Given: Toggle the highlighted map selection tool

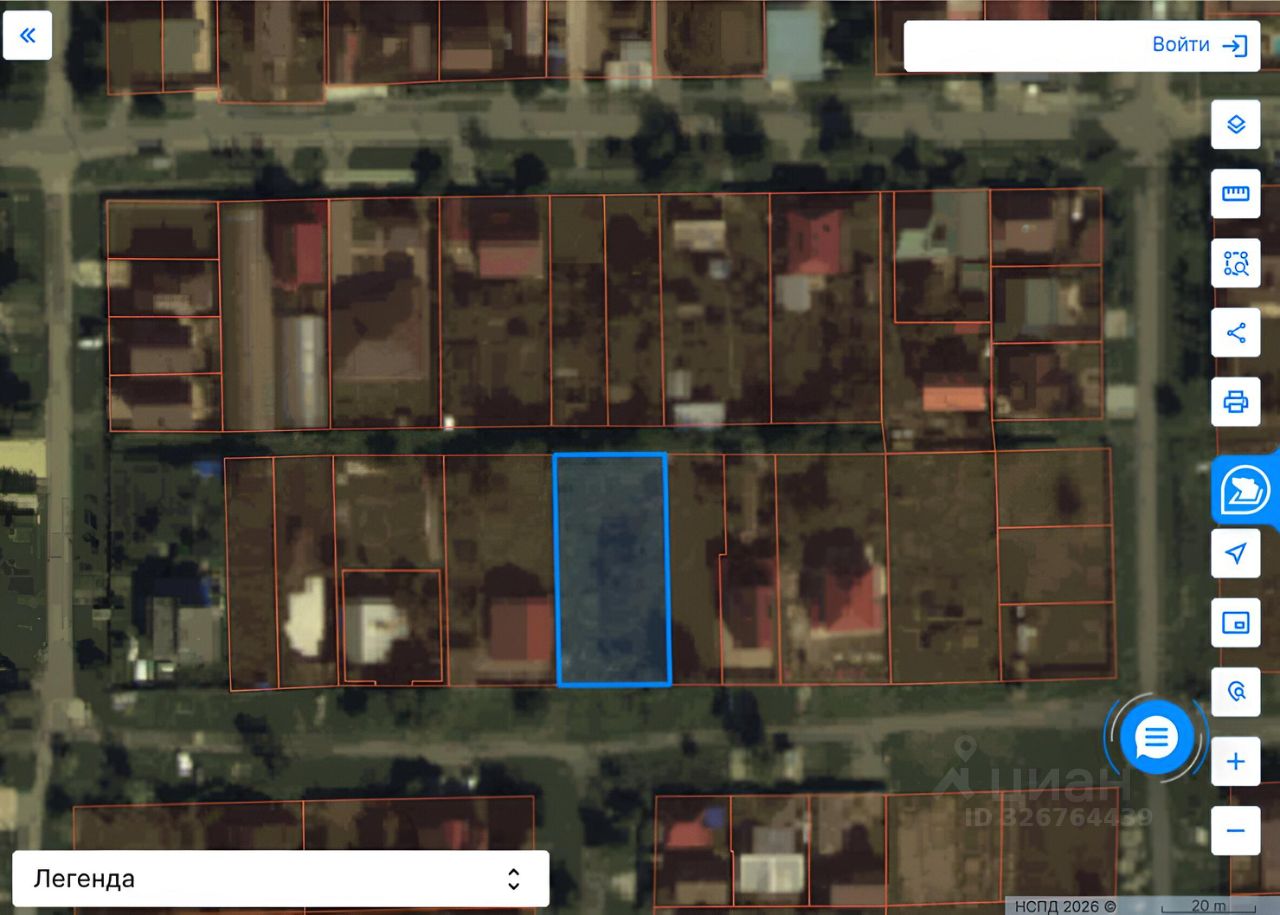Looking at the screenshot, I should [1243, 491].
